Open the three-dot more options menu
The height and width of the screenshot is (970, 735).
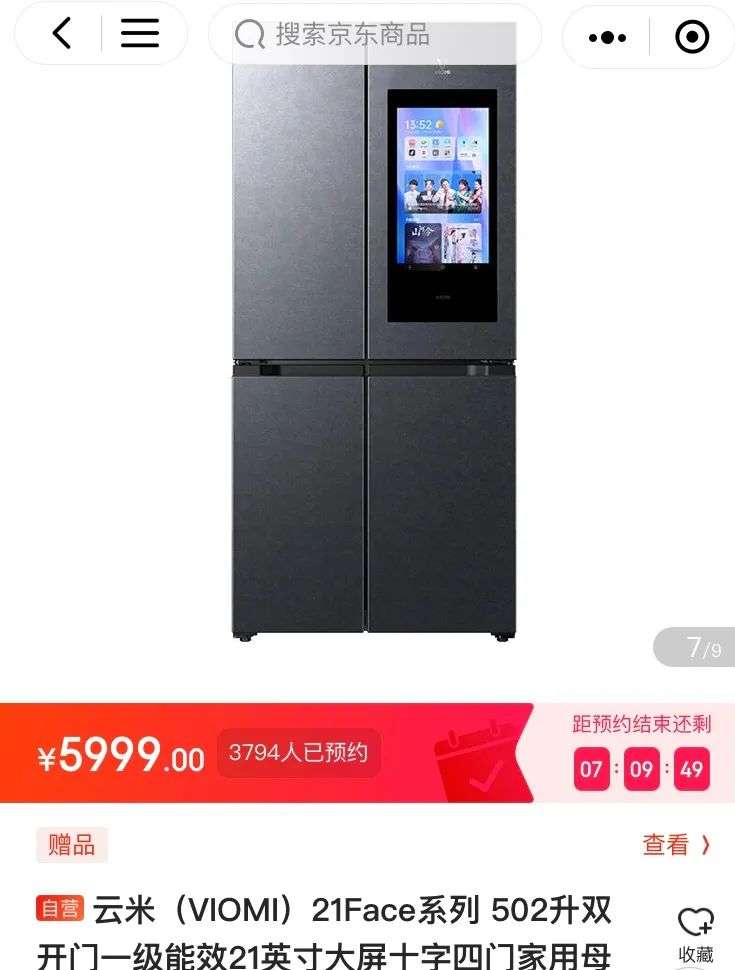tap(607, 38)
